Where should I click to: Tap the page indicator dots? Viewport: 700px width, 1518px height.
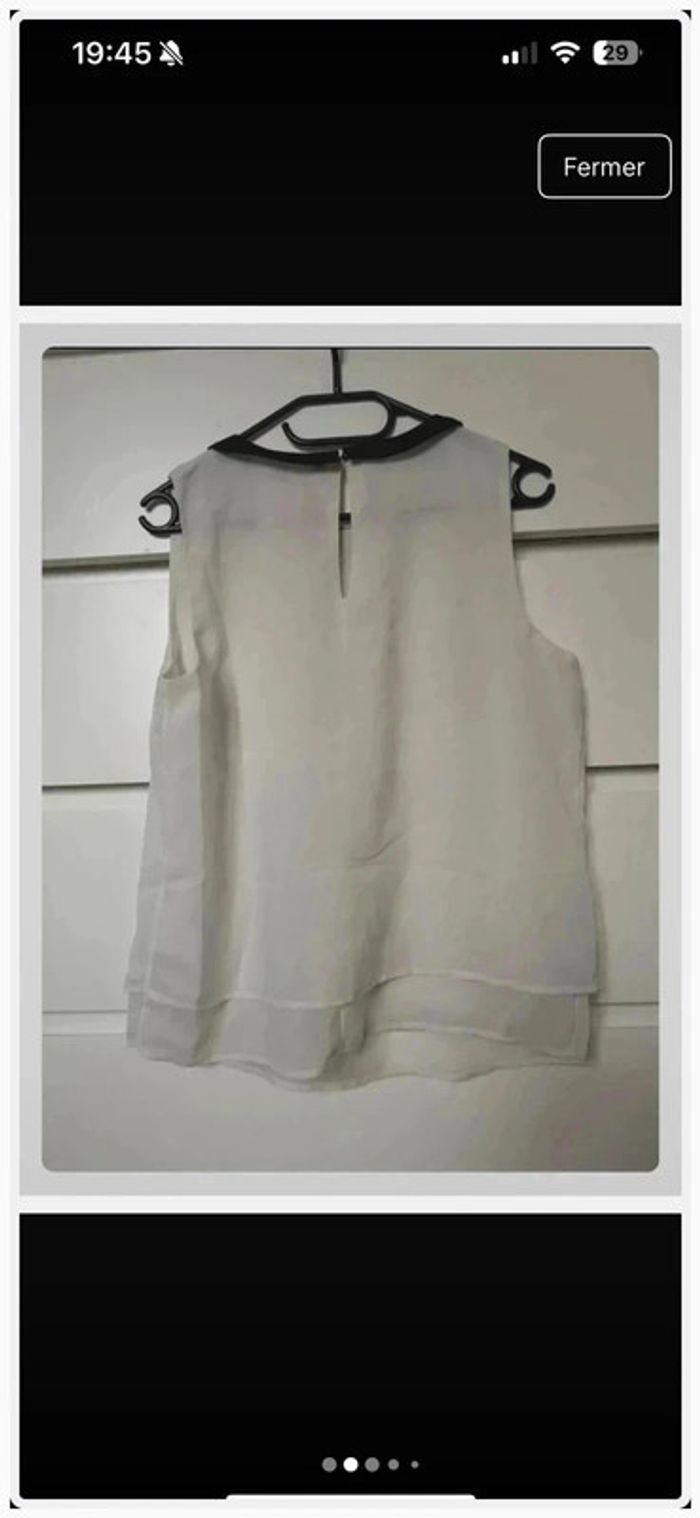click(x=371, y=1464)
